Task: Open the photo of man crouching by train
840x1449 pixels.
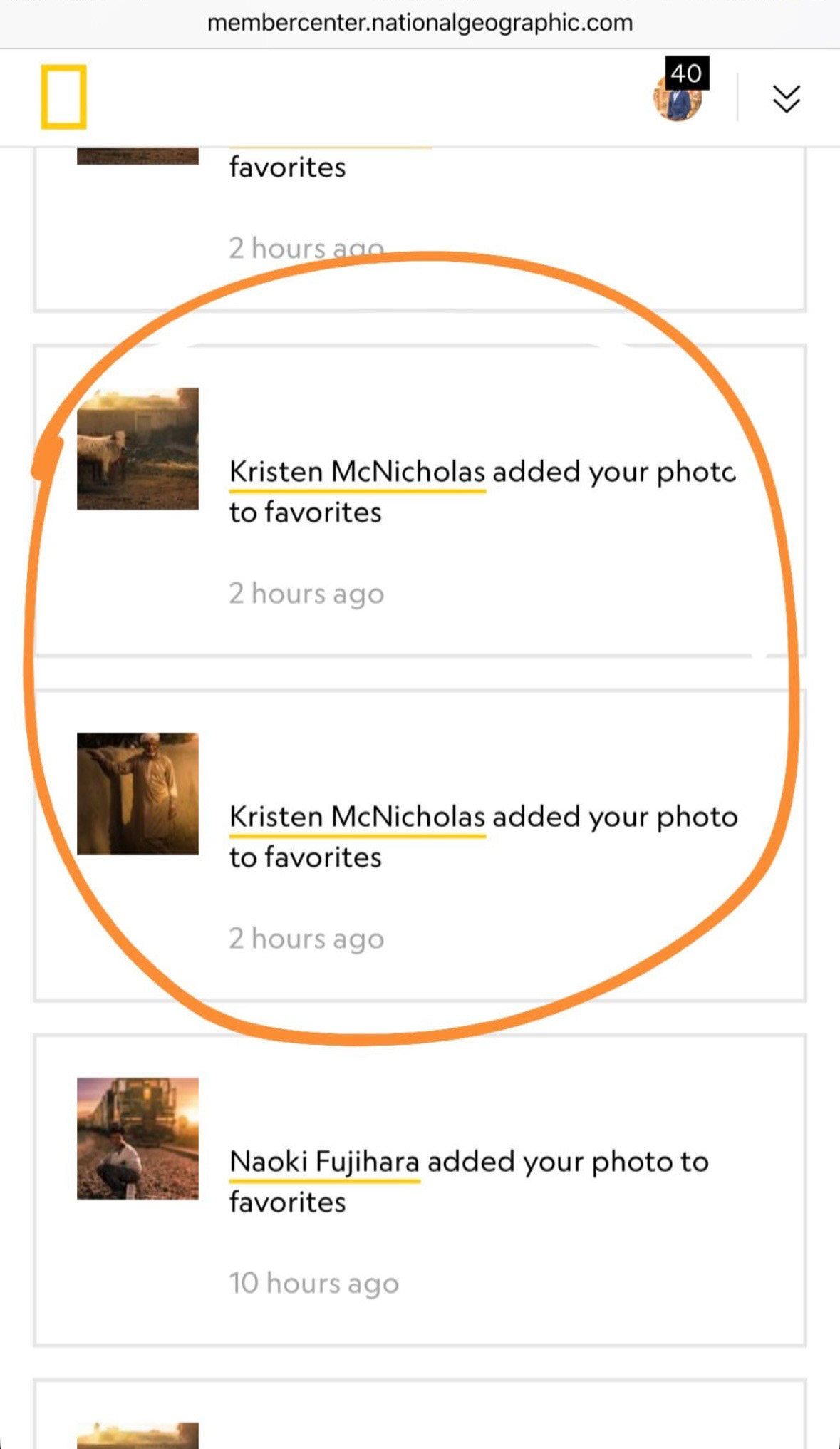Action: [138, 1138]
